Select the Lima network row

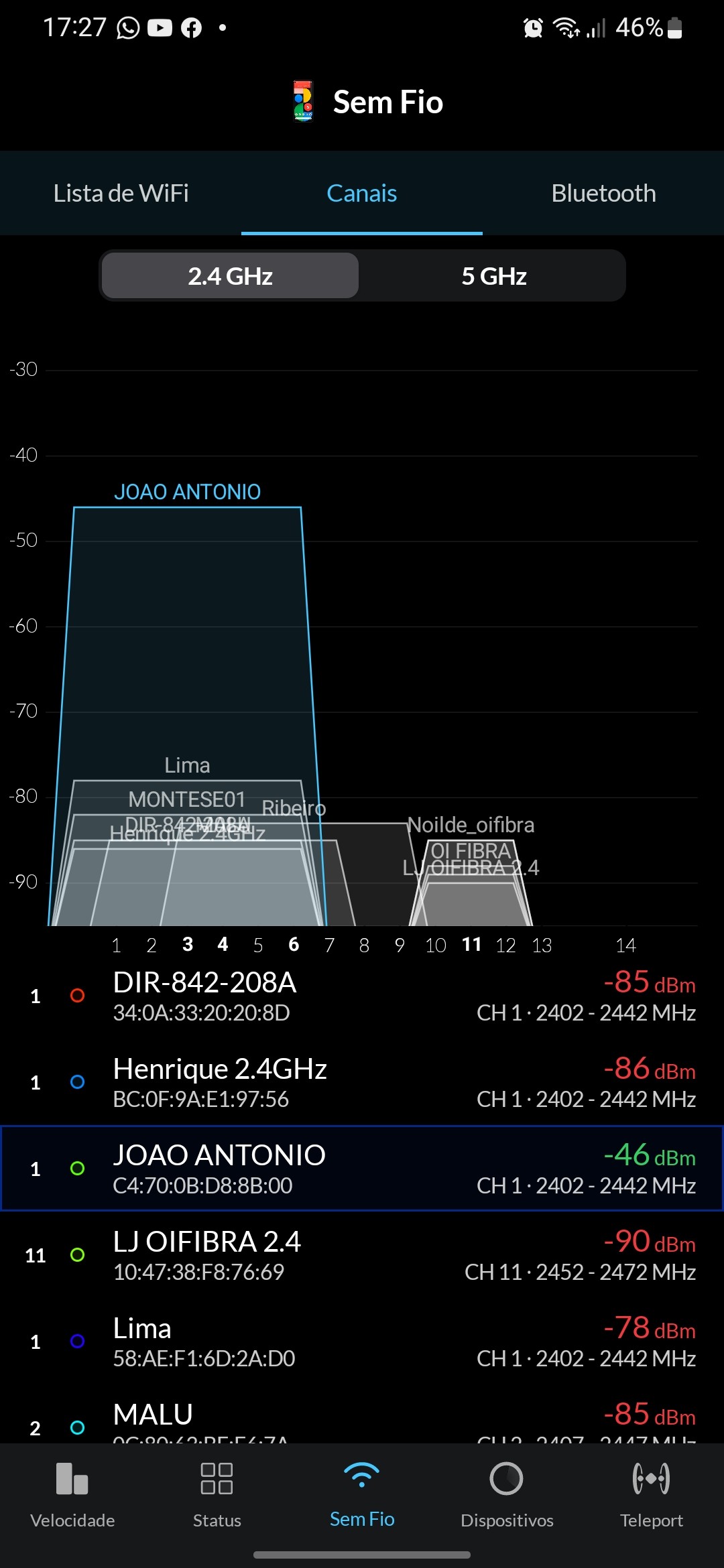(362, 1342)
